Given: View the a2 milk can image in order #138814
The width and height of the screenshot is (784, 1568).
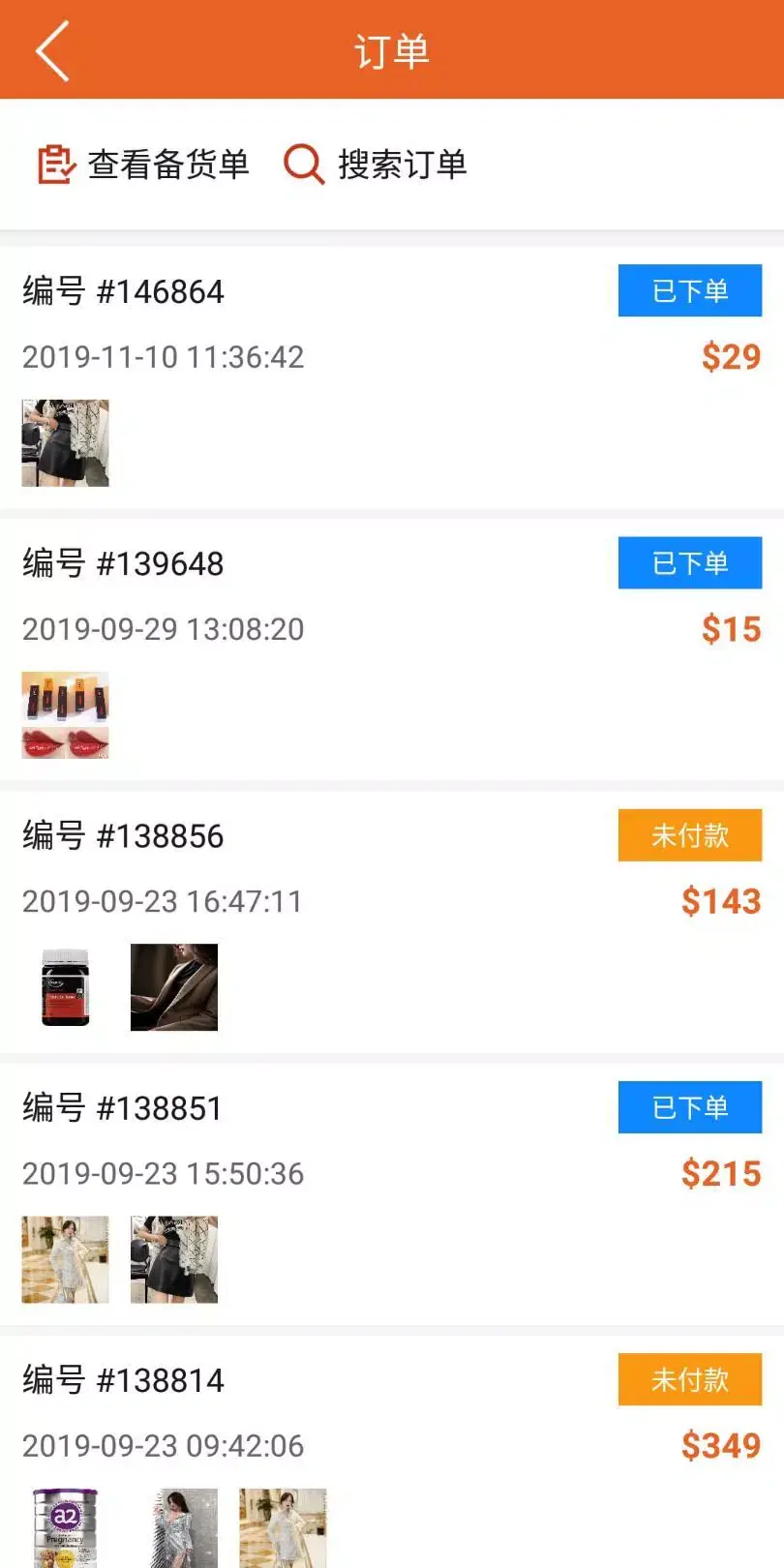Looking at the screenshot, I should tap(66, 1527).
